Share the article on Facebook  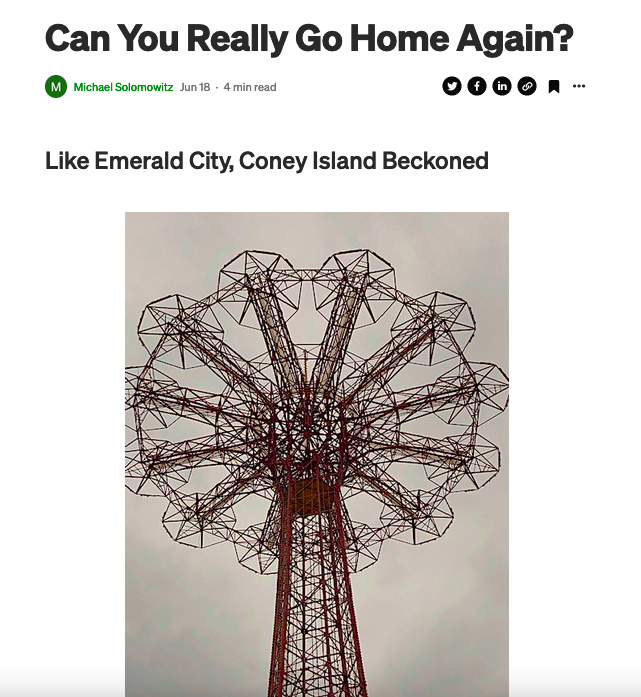tap(477, 86)
